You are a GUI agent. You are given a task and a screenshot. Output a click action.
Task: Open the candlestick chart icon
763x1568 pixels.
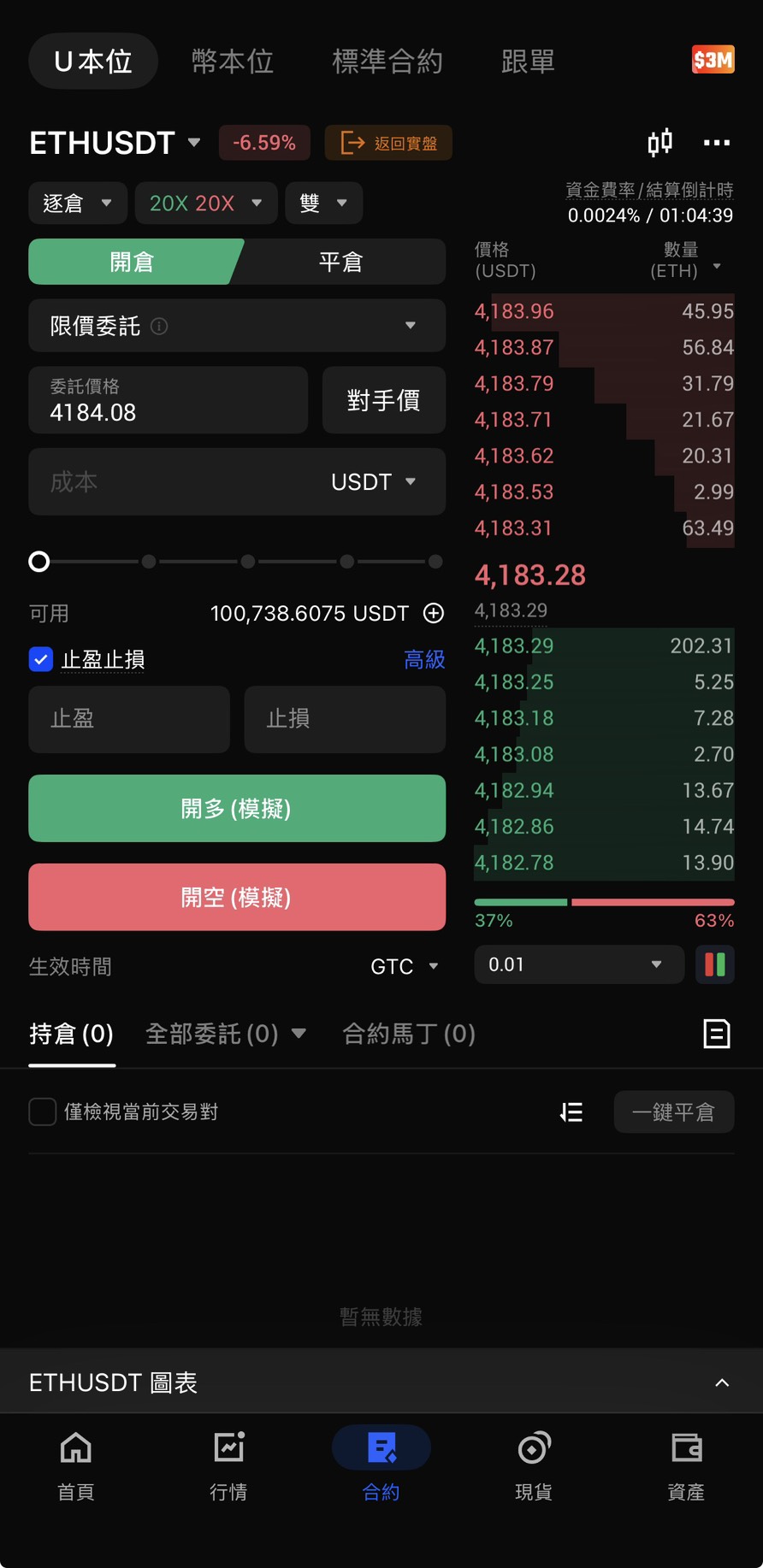(x=659, y=143)
